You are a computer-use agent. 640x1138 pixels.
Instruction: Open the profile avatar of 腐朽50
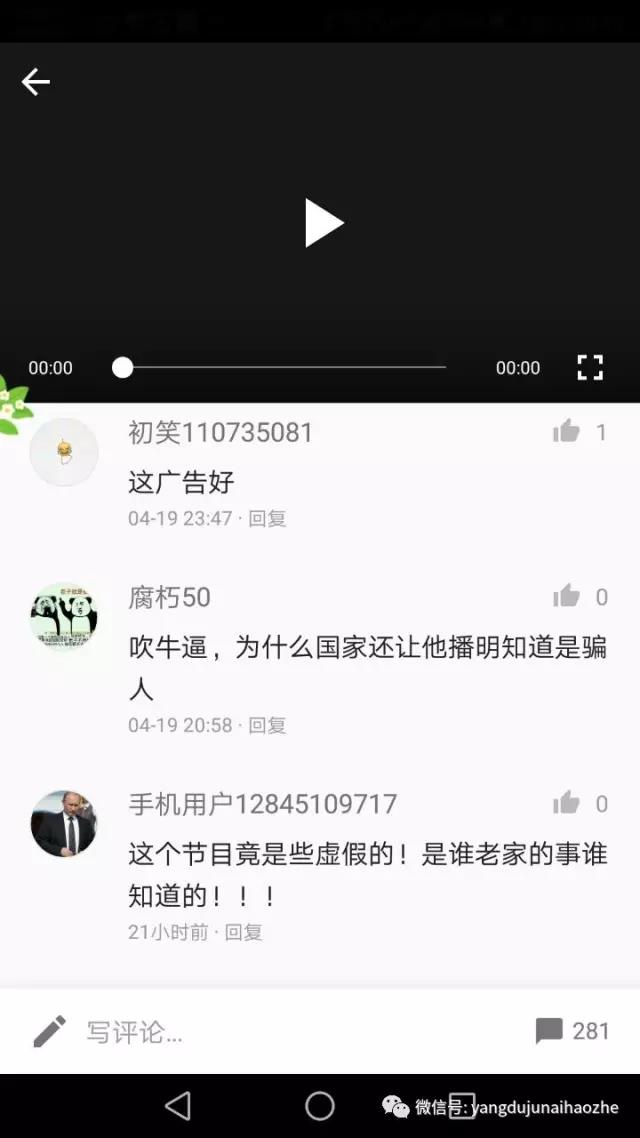pyautogui.click(x=64, y=617)
